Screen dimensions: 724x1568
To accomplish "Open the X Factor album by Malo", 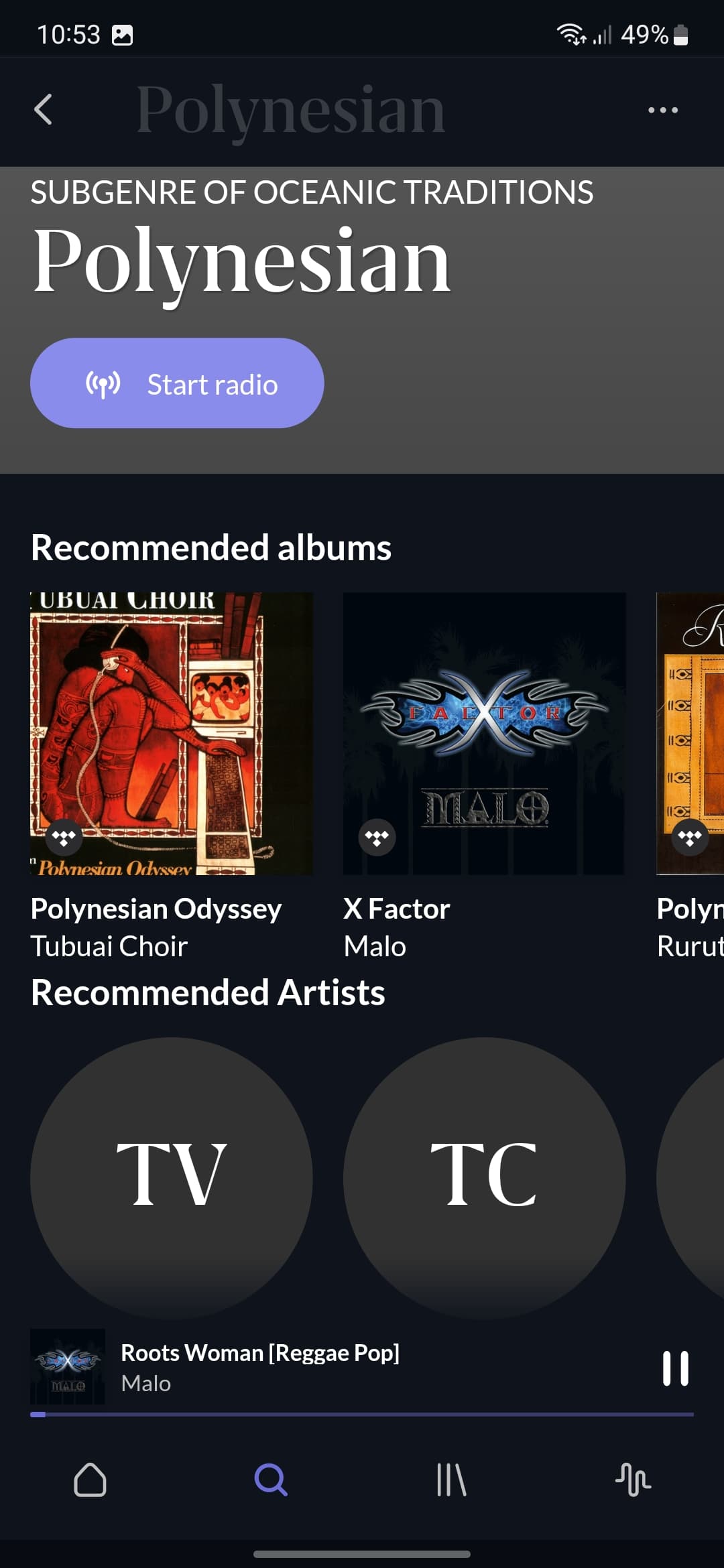I will click(x=485, y=734).
